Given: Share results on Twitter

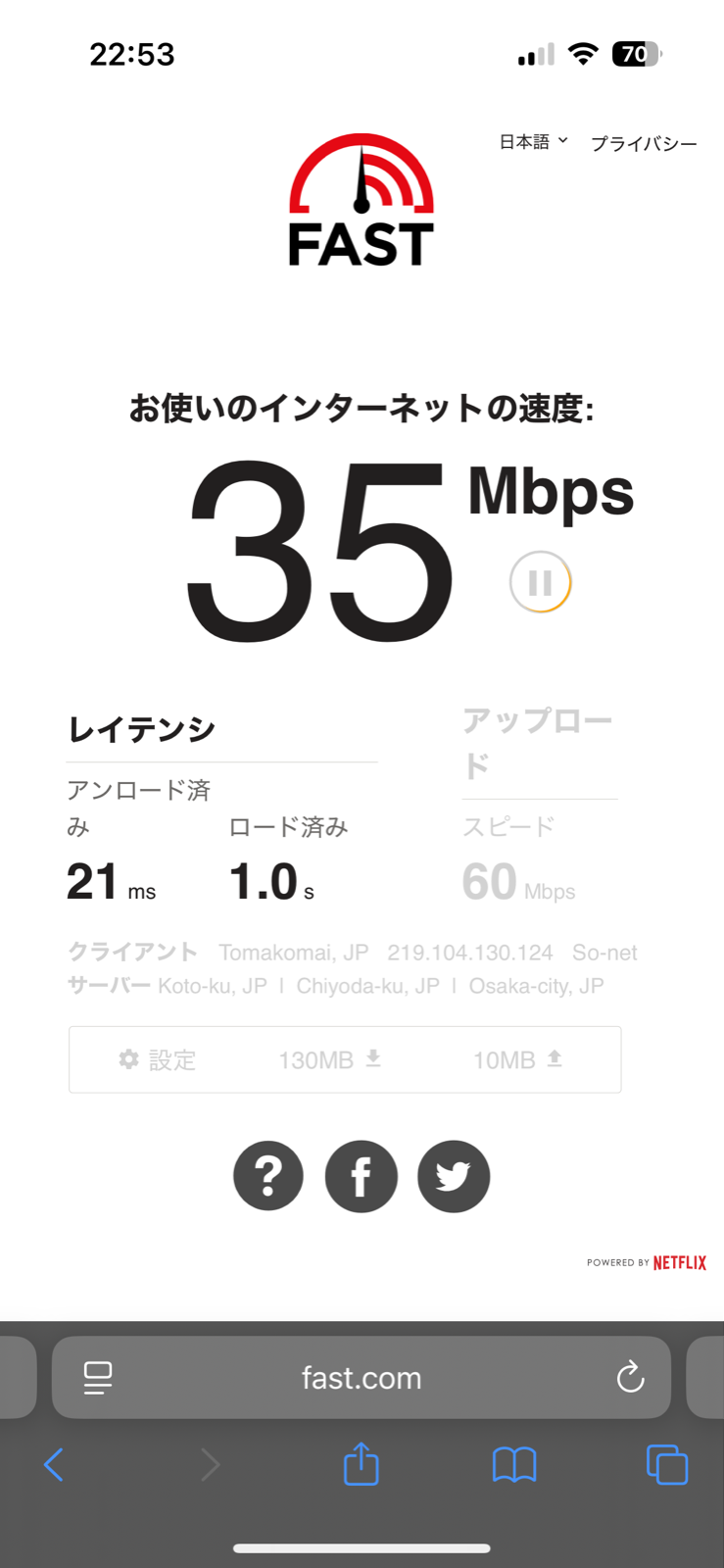Looking at the screenshot, I should 454,1176.
